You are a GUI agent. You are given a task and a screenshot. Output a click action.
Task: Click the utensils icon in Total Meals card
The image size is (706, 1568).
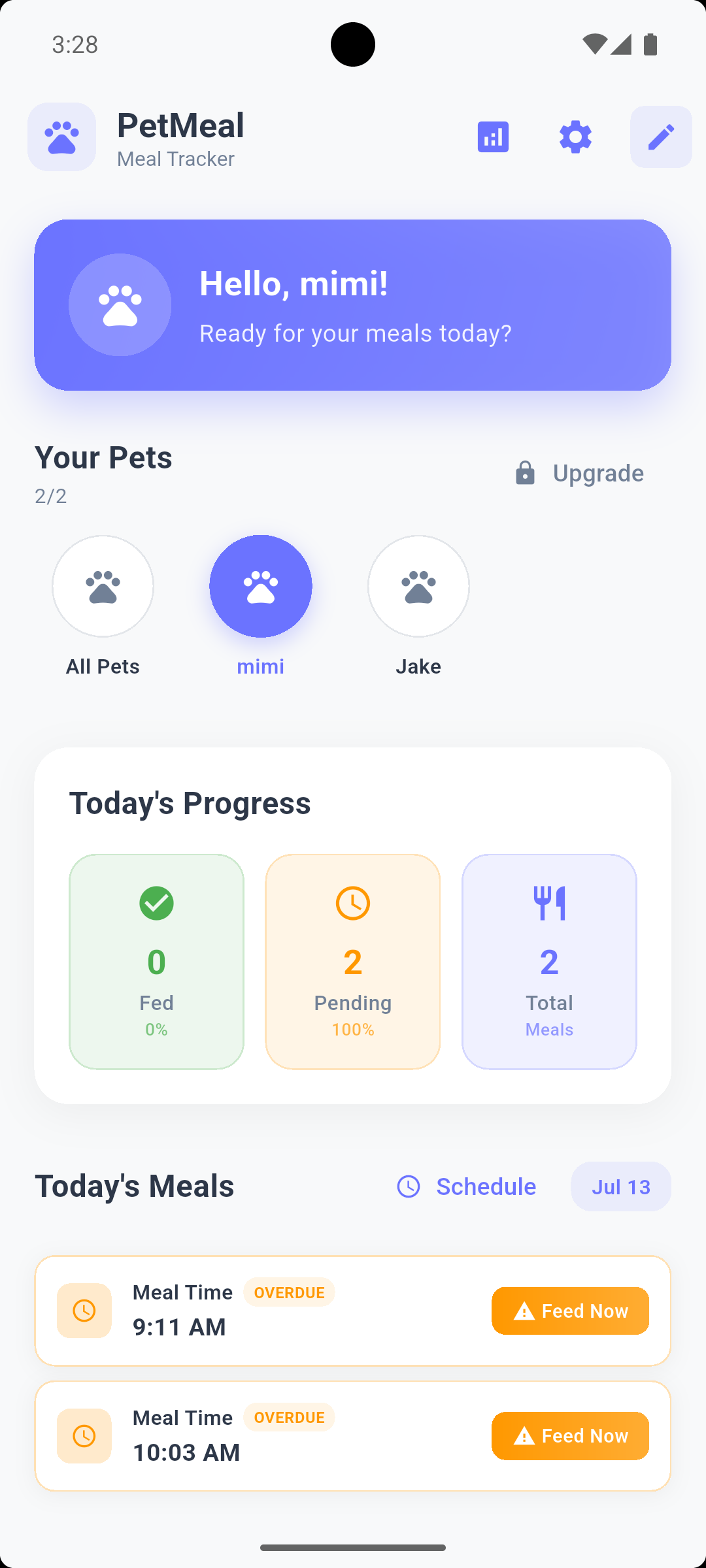[548, 904]
